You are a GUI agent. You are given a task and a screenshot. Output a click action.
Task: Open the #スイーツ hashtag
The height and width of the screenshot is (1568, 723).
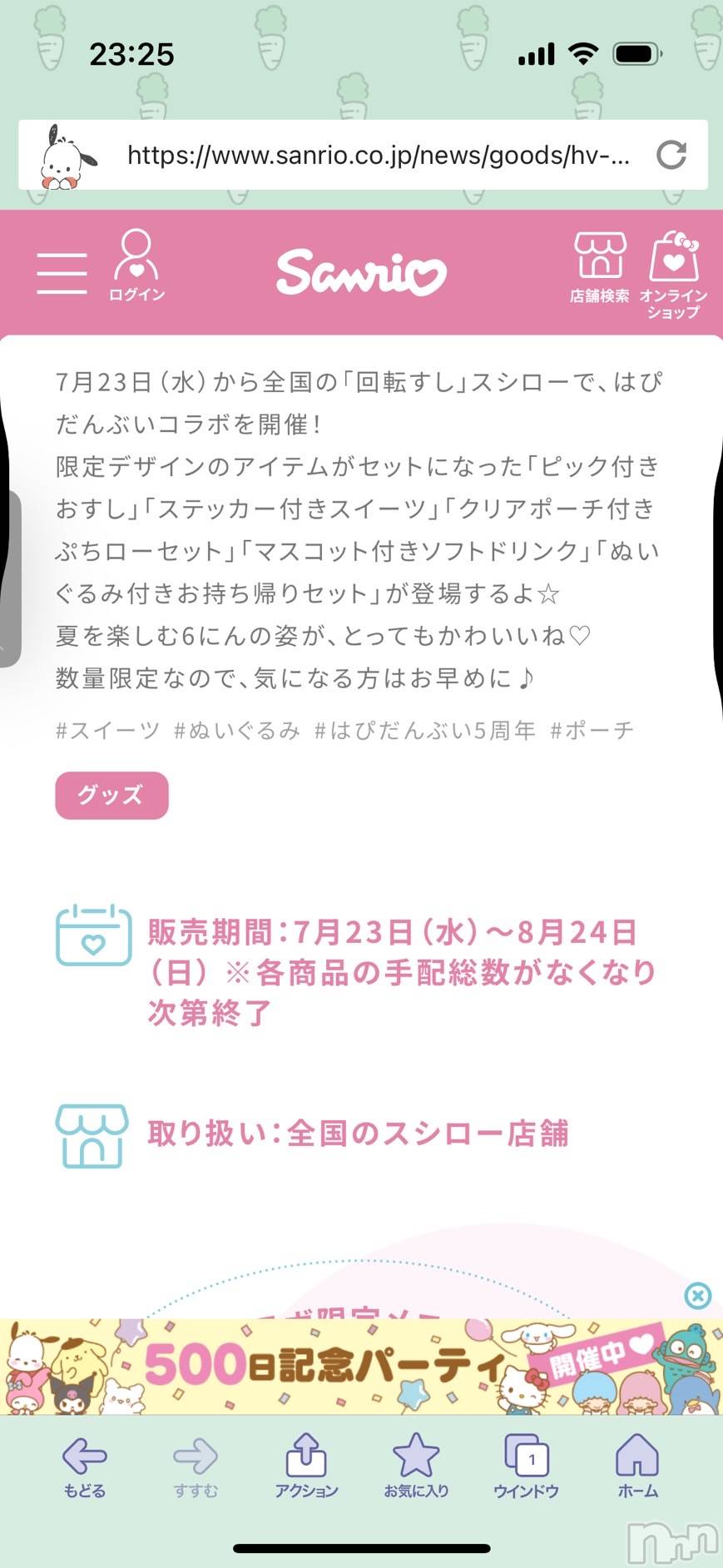click(x=106, y=731)
